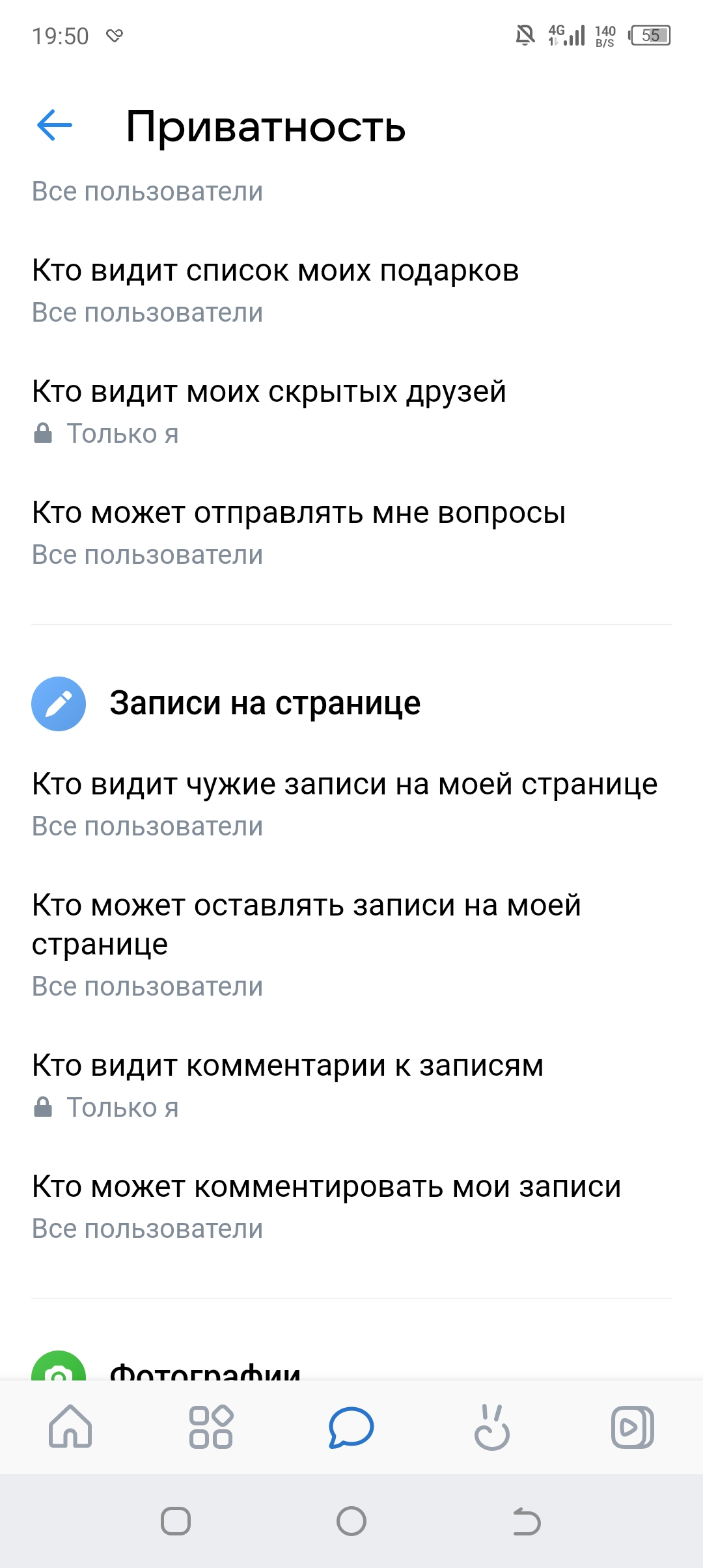The width and height of the screenshot is (703, 1568).
Task: Change 'Кто может комментировать мои записи'
Action: tap(326, 1206)
